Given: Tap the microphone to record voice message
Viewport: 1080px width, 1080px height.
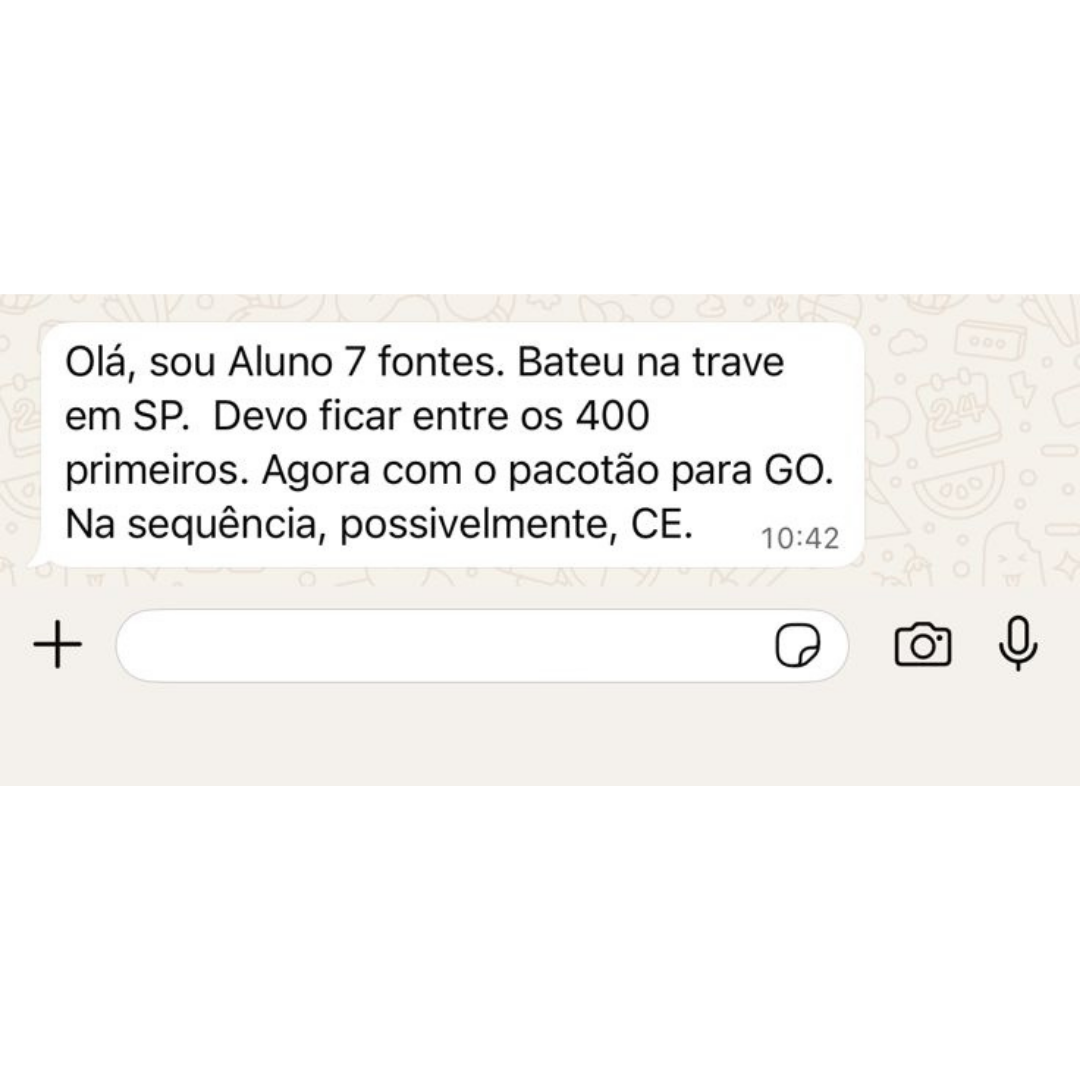Looking at the screenshot, I should (x=1018, y=643).
